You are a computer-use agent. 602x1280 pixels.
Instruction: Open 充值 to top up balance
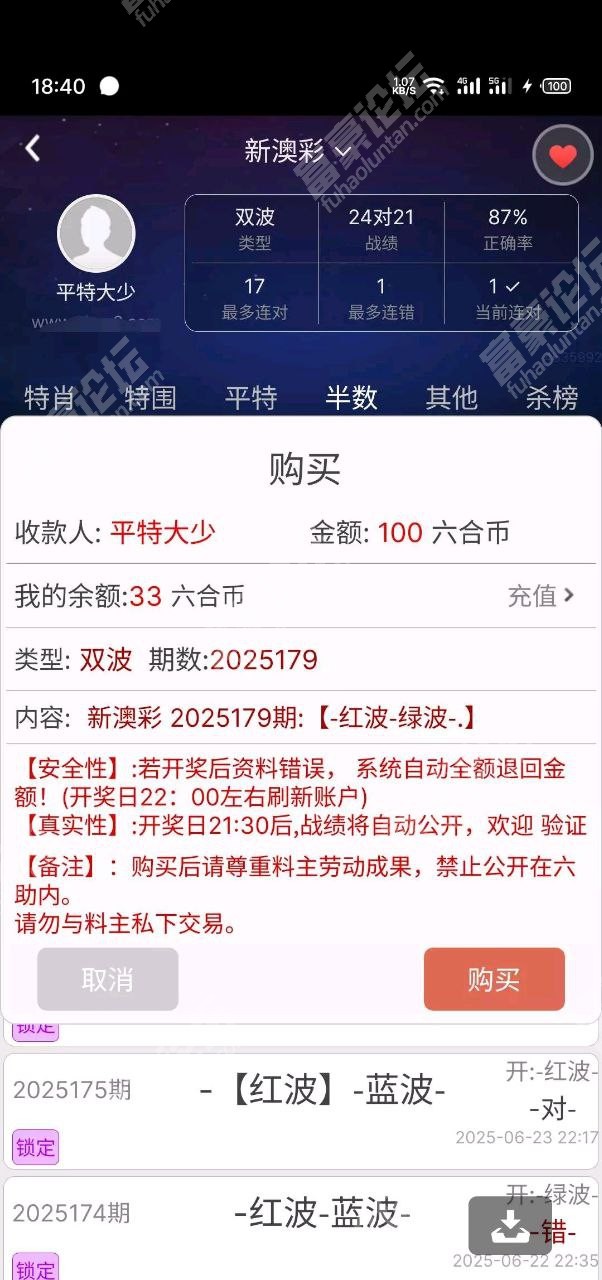click(x=541, y=596)
